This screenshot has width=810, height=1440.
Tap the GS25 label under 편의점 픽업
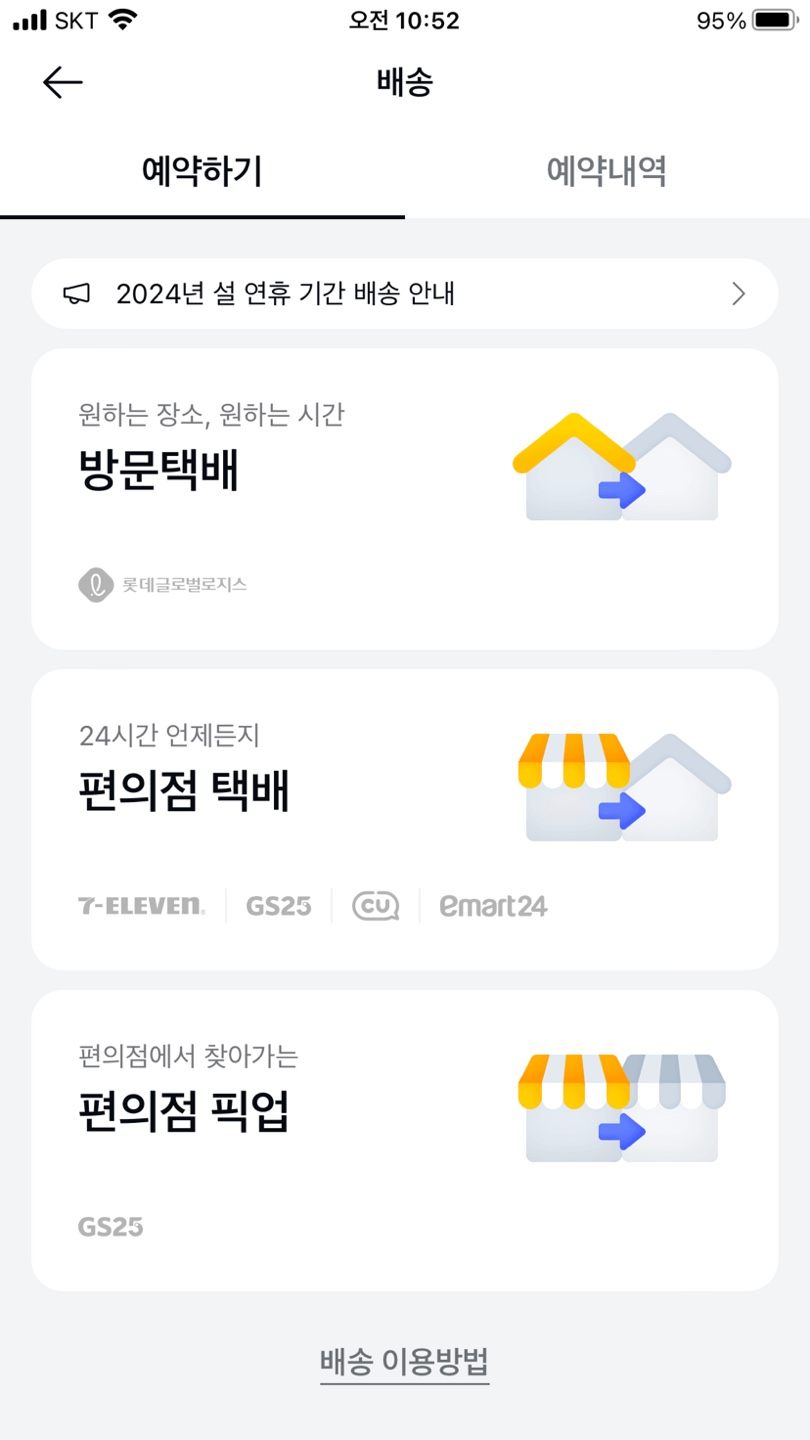[x=110, y=1227]
